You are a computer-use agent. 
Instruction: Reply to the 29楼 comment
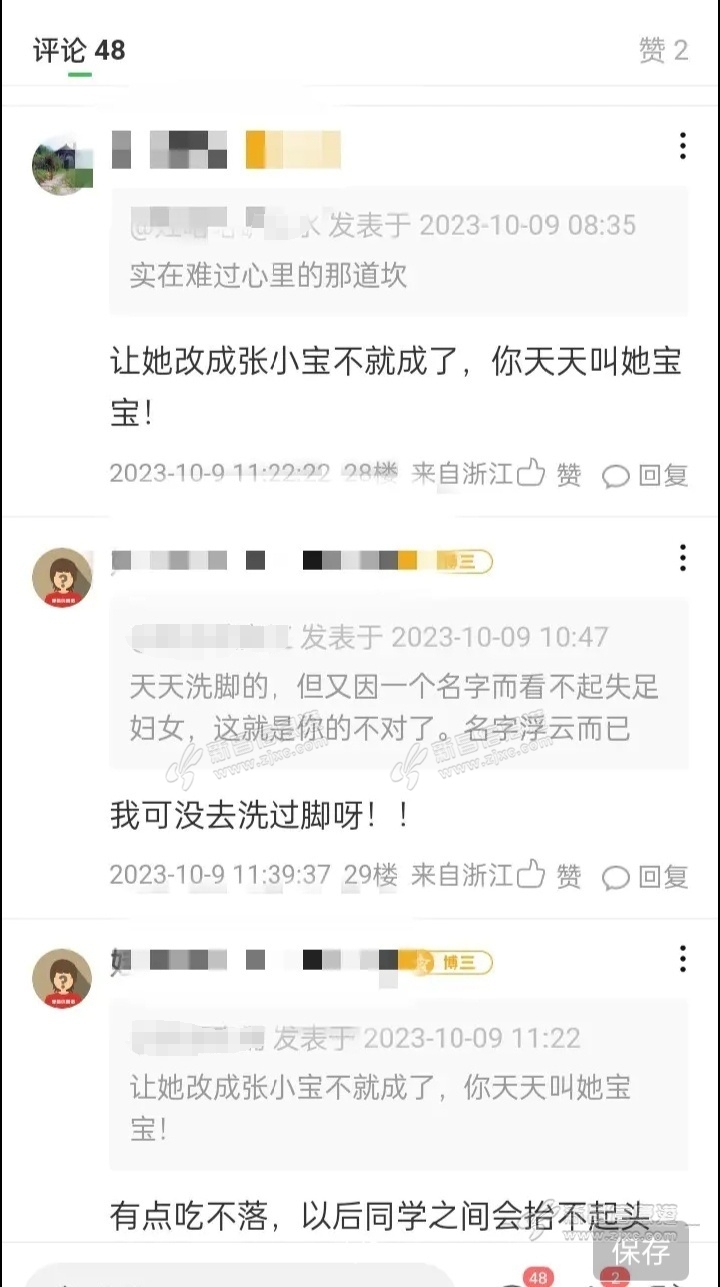tap(645, 877)
